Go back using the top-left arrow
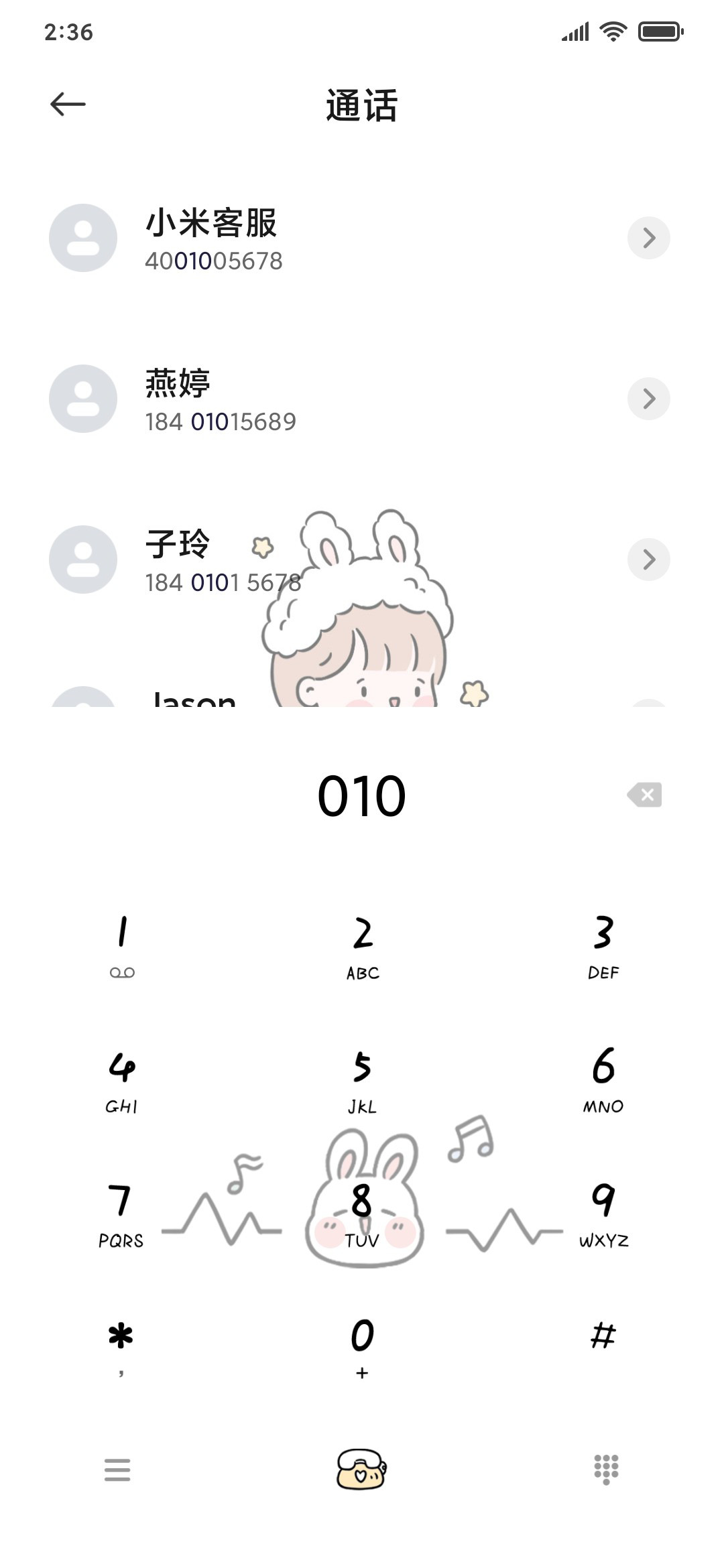Image resolution: width=724 pixels, height=1568 pixels. (x=68, y=104)
